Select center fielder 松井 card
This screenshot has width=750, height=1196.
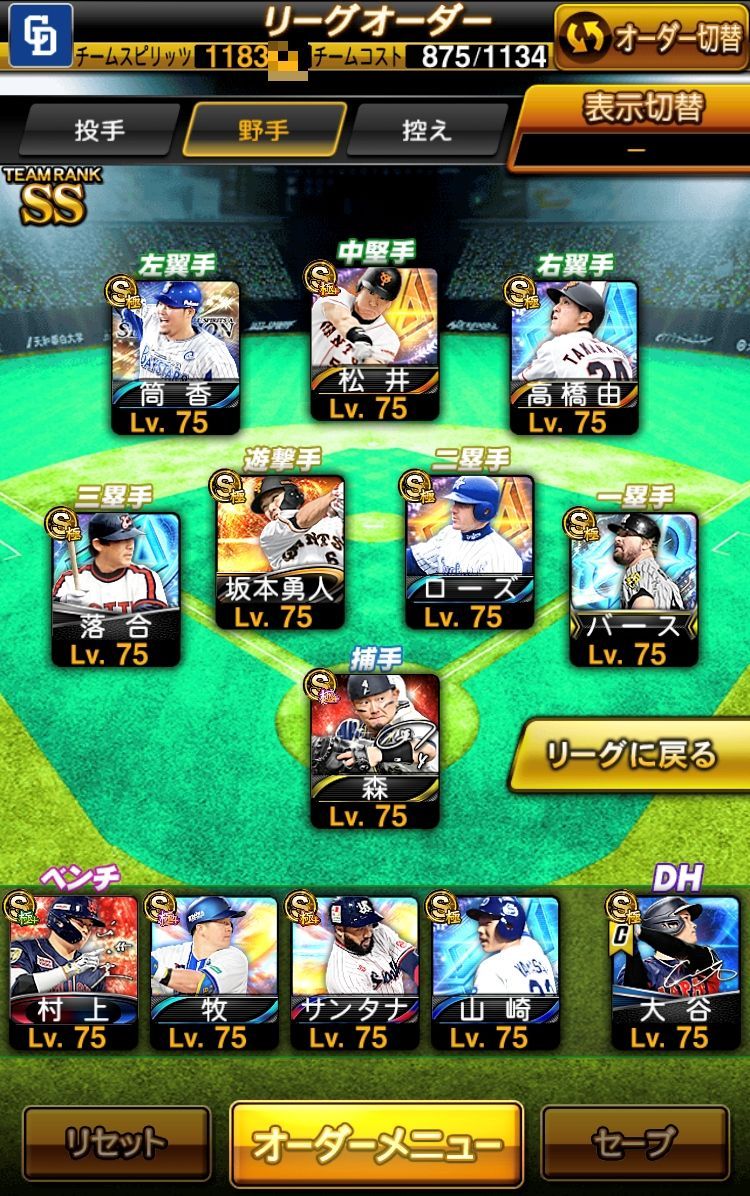click(374, 344)
